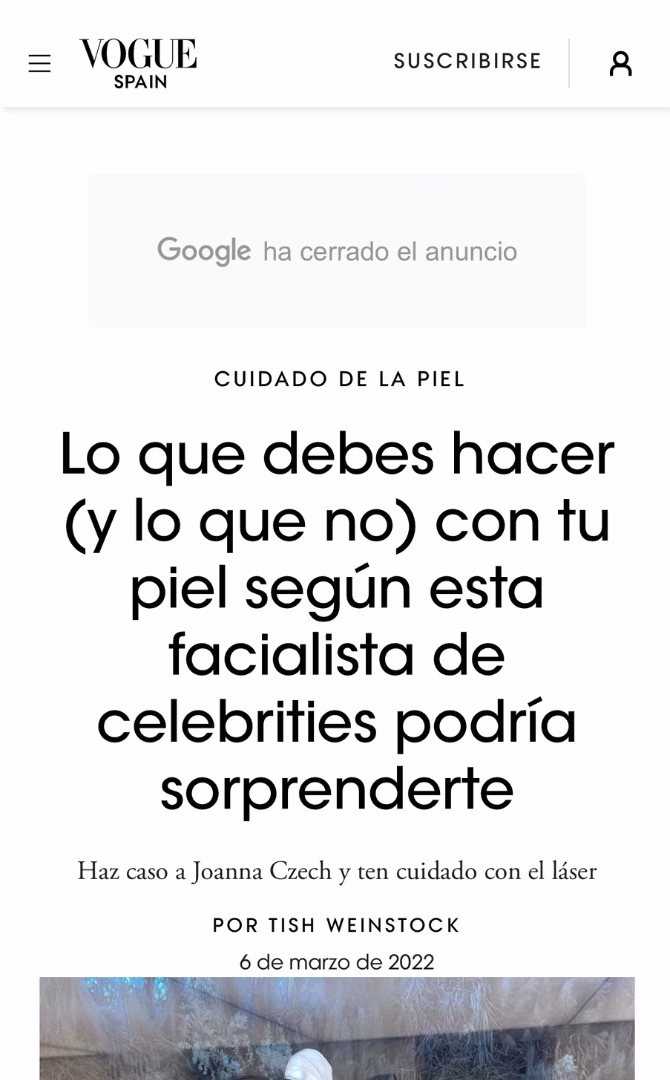The image size is (670, 1080).
Task: Open the hamburger navigation menu
Action: (x=39, y=64)
